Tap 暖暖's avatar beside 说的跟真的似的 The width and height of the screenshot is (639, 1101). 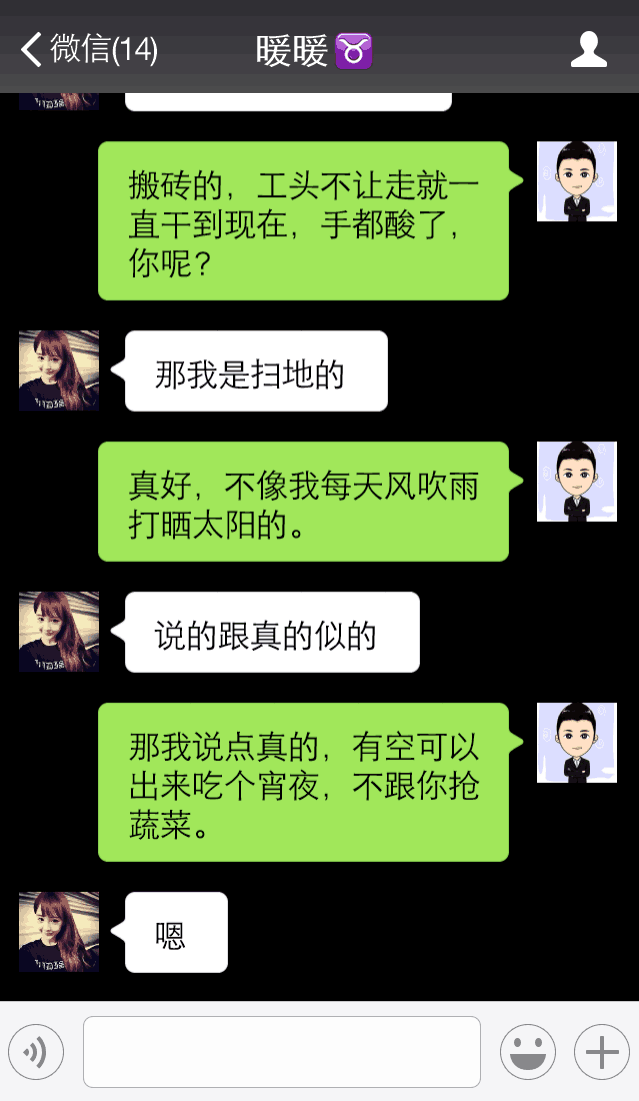coord(59,631)
